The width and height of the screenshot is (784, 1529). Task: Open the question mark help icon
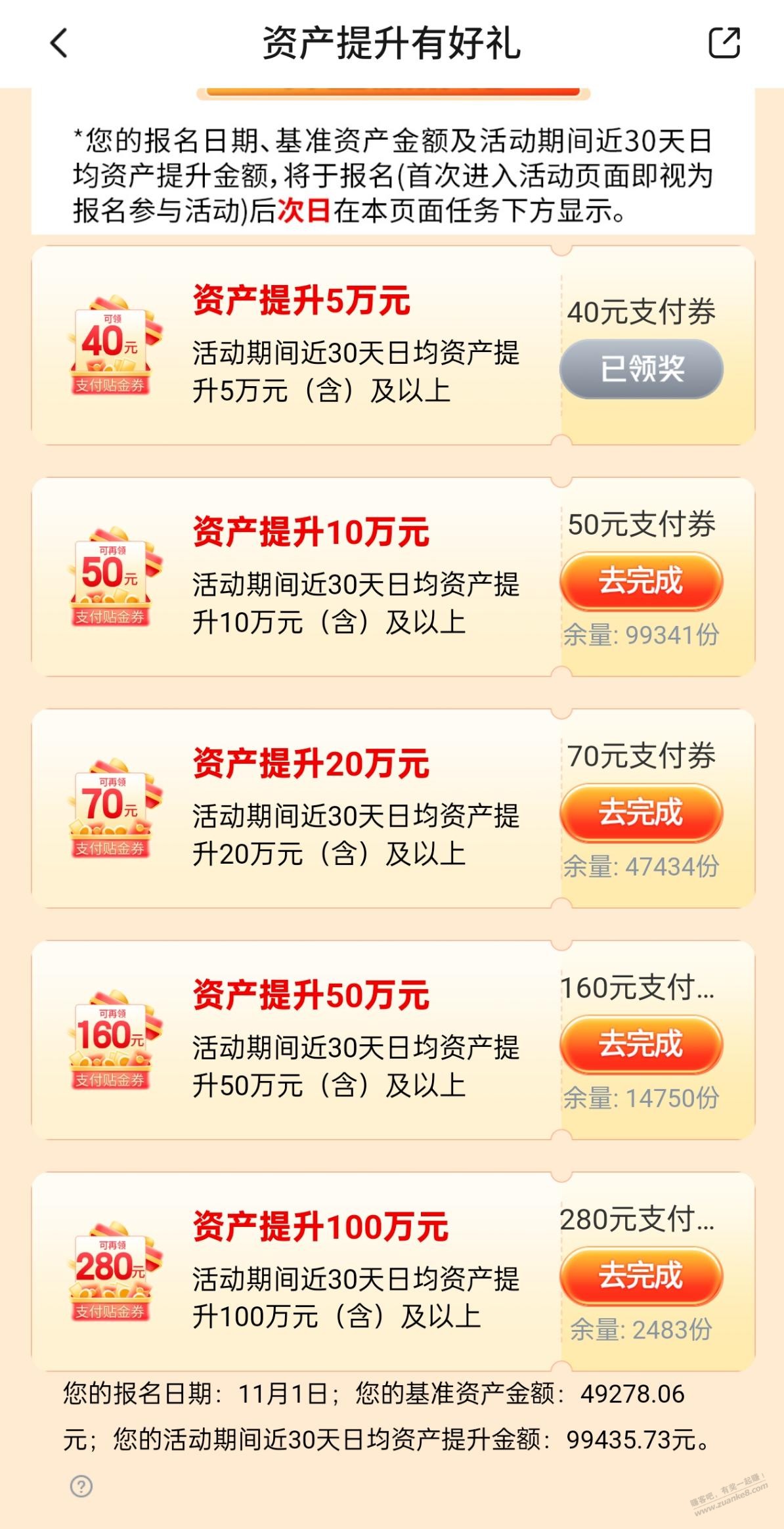pyautogui.click(x=81, y=1486)
